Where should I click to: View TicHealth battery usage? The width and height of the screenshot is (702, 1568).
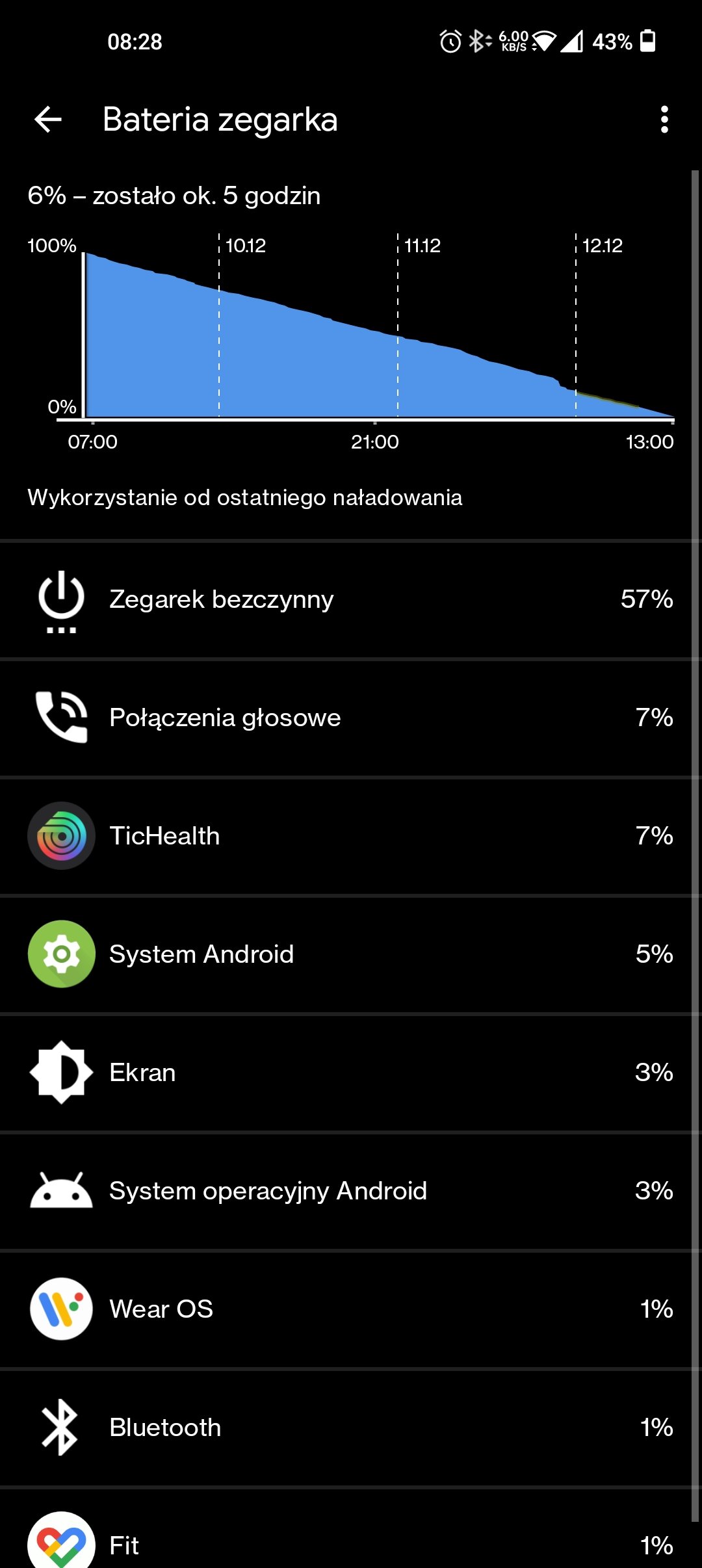tap(351, 836)
